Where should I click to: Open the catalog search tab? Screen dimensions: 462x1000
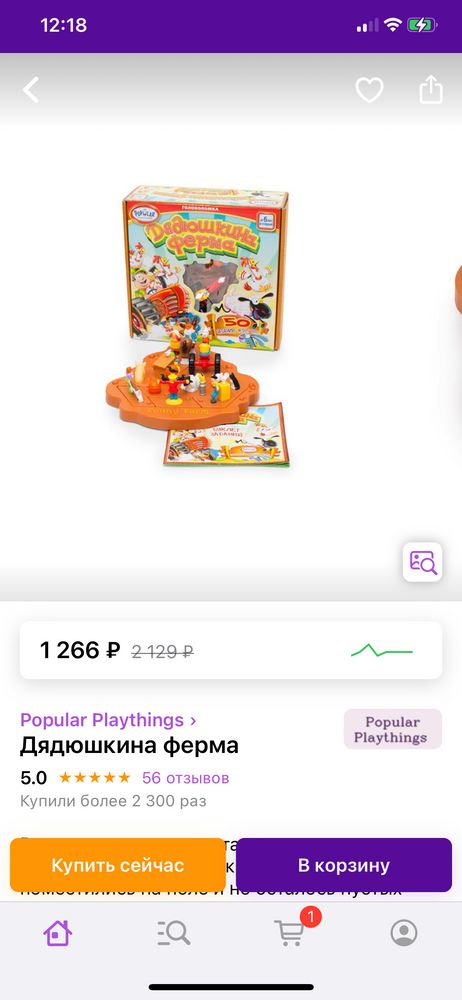point(173,933)
